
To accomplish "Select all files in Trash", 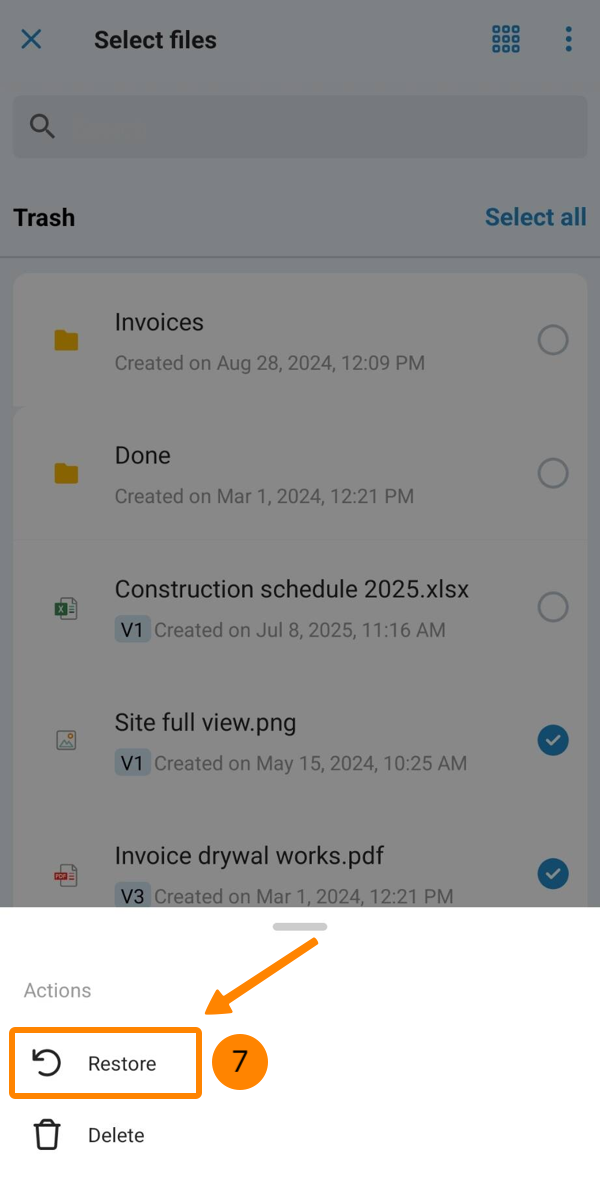I will pyautogui.click(x=535, y=217).
